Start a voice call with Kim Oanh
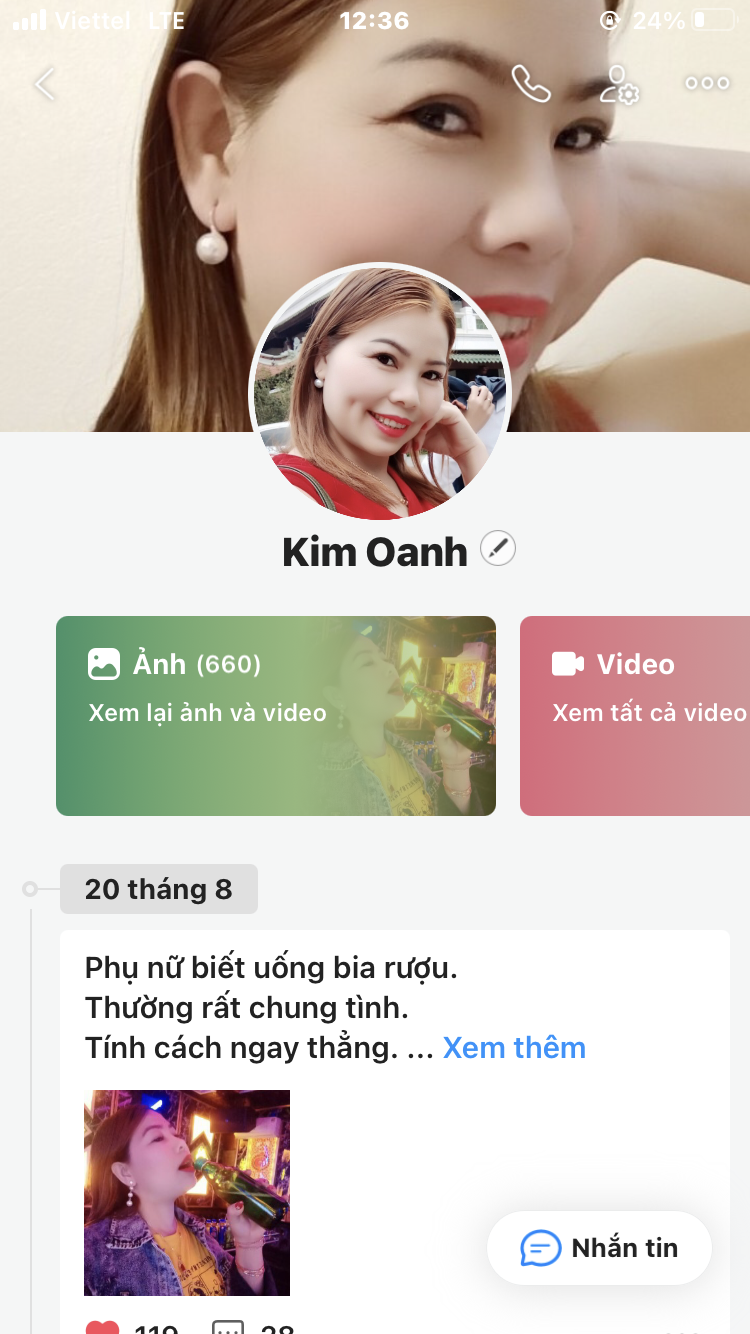Screen dimensions: 750x1334 coord(530,84)
